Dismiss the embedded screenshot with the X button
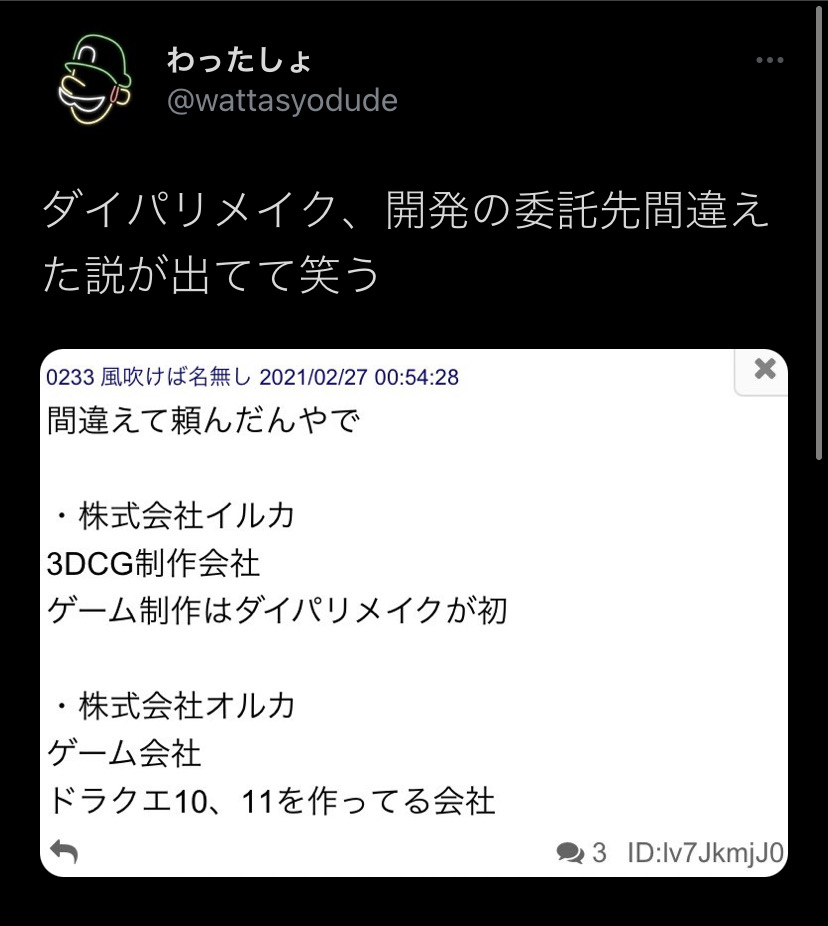 click(765, 370)
